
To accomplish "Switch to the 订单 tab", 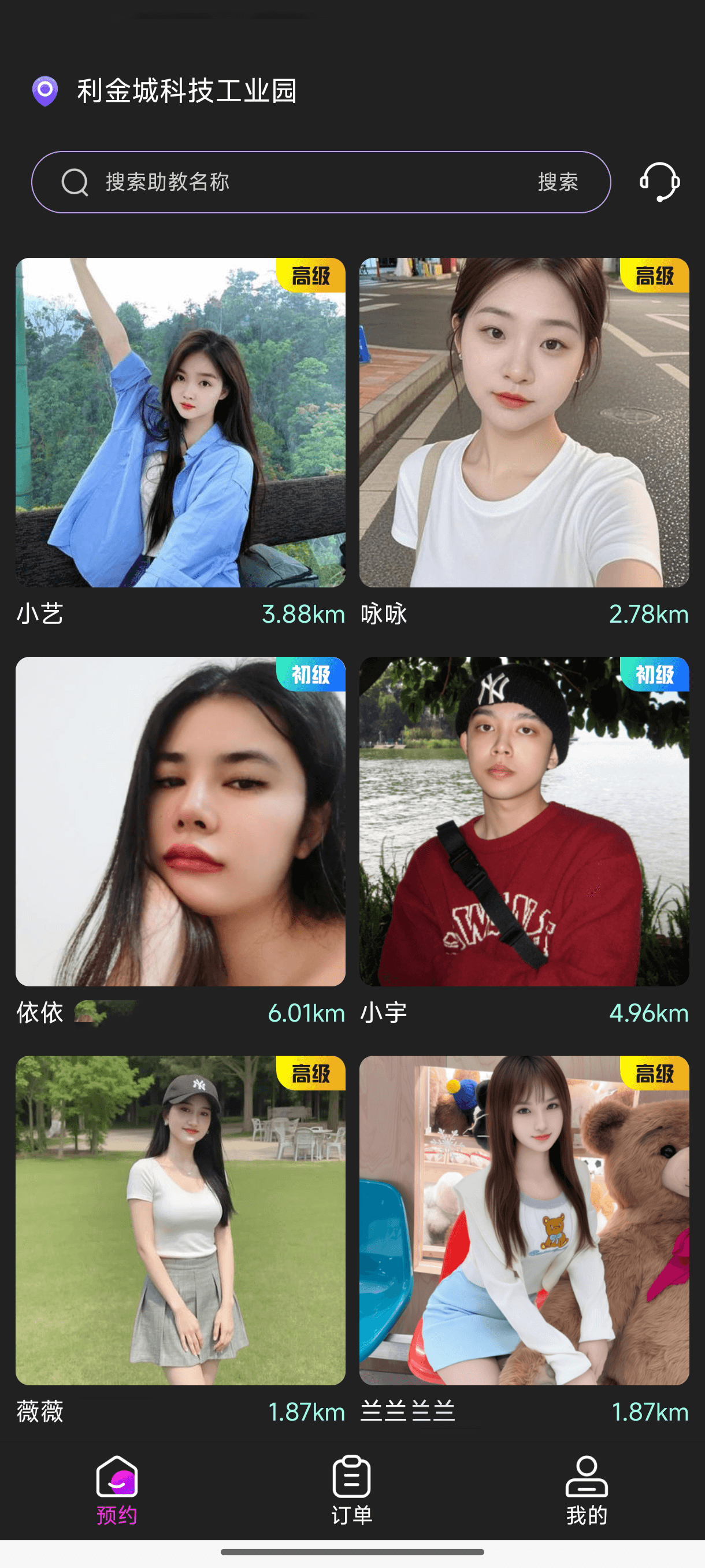I will (x=351, y=1489).
